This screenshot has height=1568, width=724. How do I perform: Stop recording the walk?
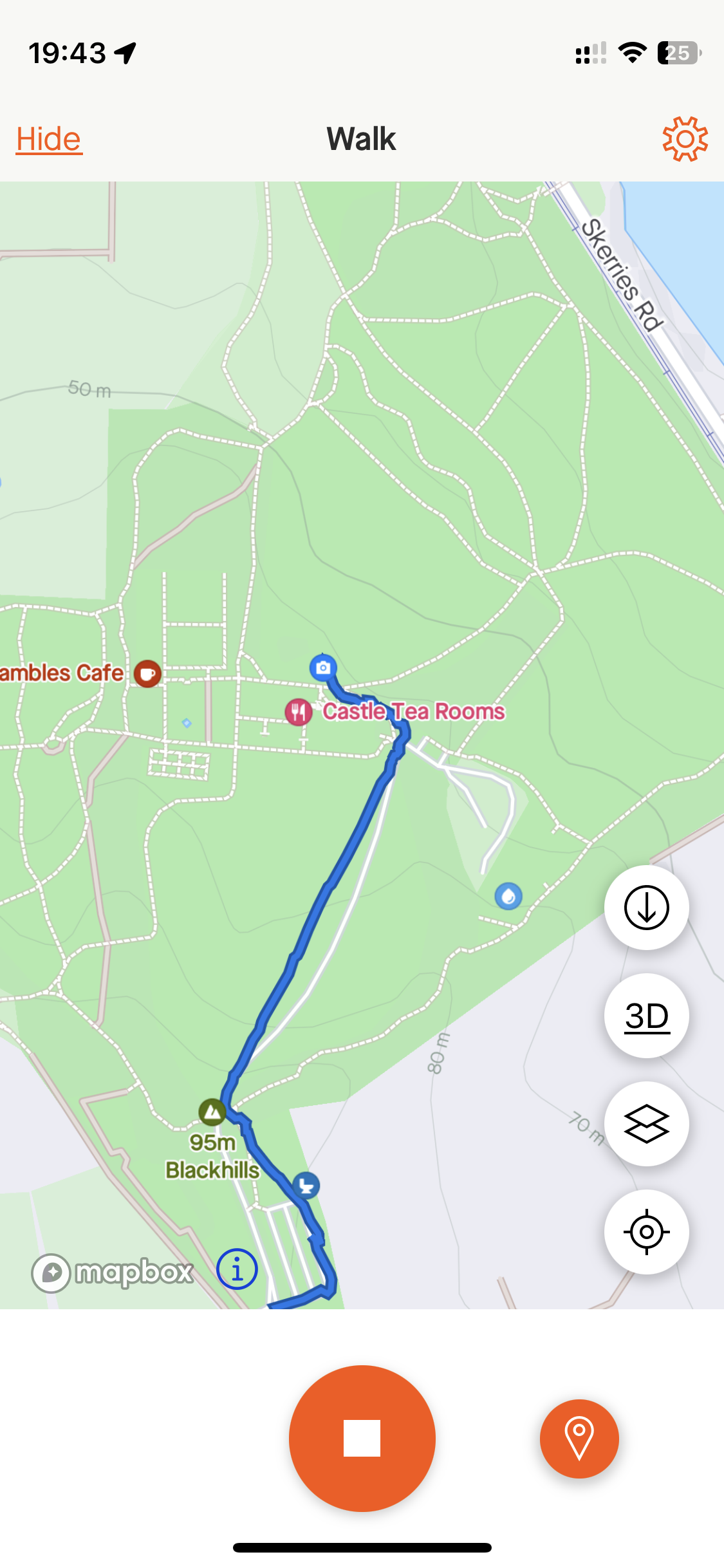(362, 1438)
